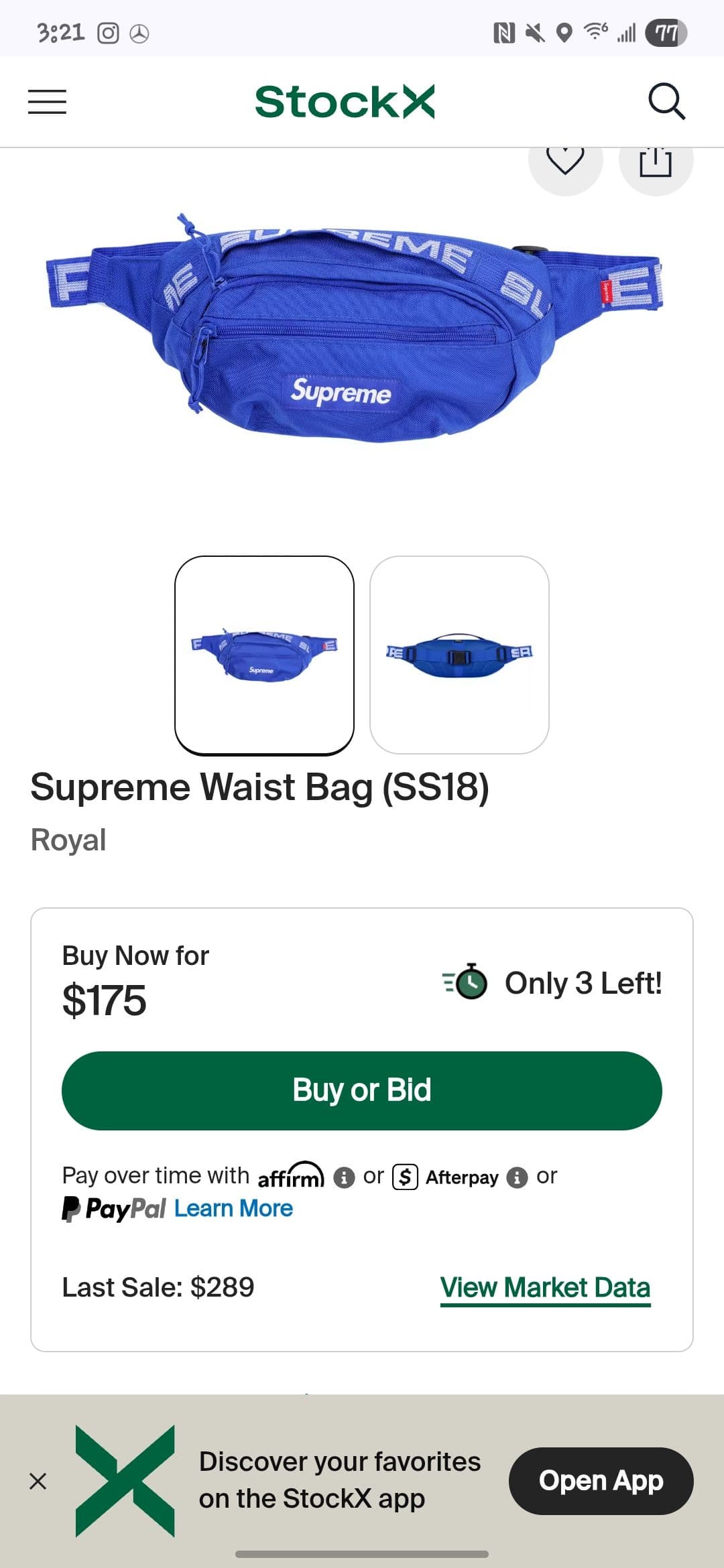The image size is (724, 1568).
Task: Click the PayPal logo
Action: (113, 1208)
